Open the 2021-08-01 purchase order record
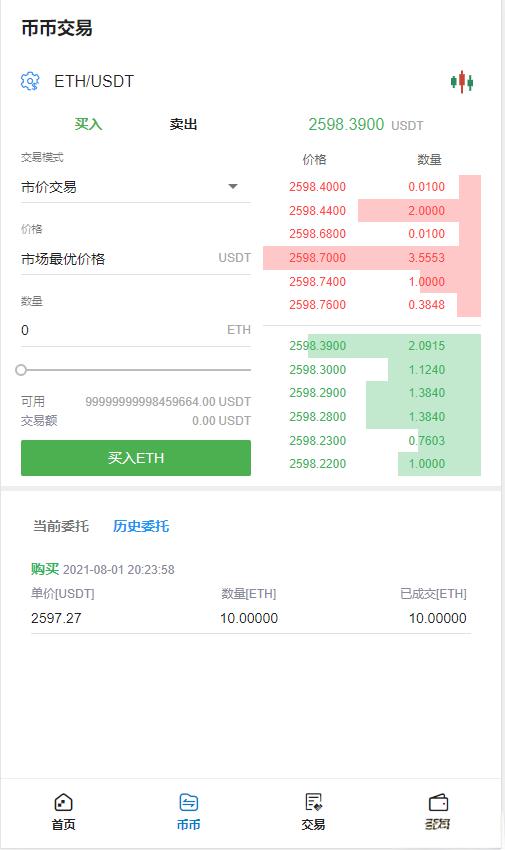Viewport: 505px width, 850px height. point(251,596)
